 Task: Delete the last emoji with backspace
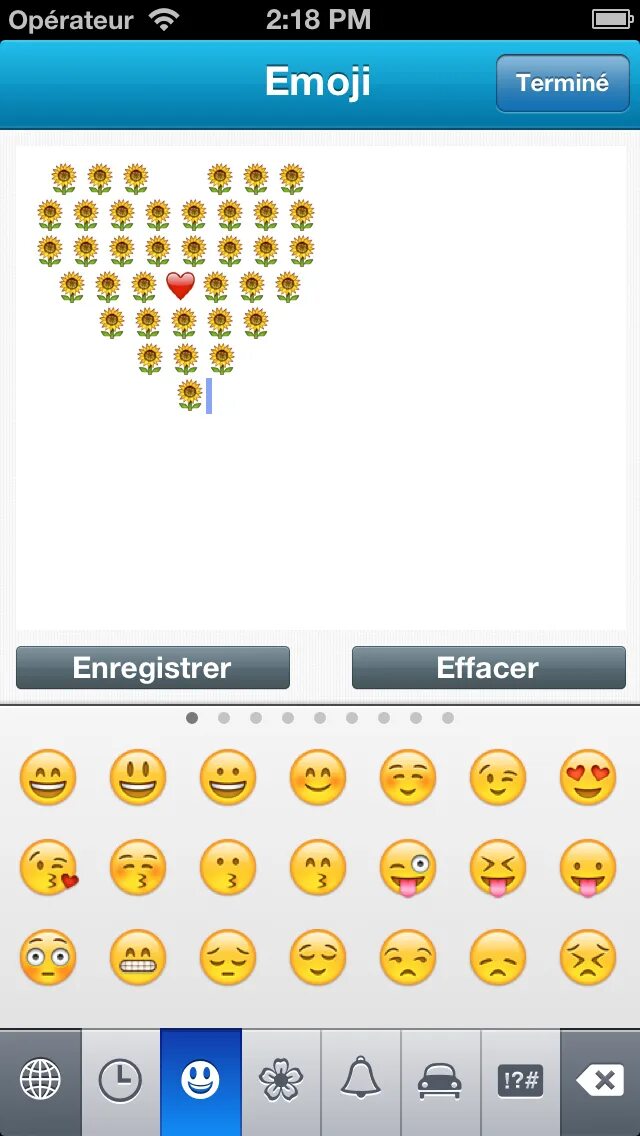(x=600, y=1080)
